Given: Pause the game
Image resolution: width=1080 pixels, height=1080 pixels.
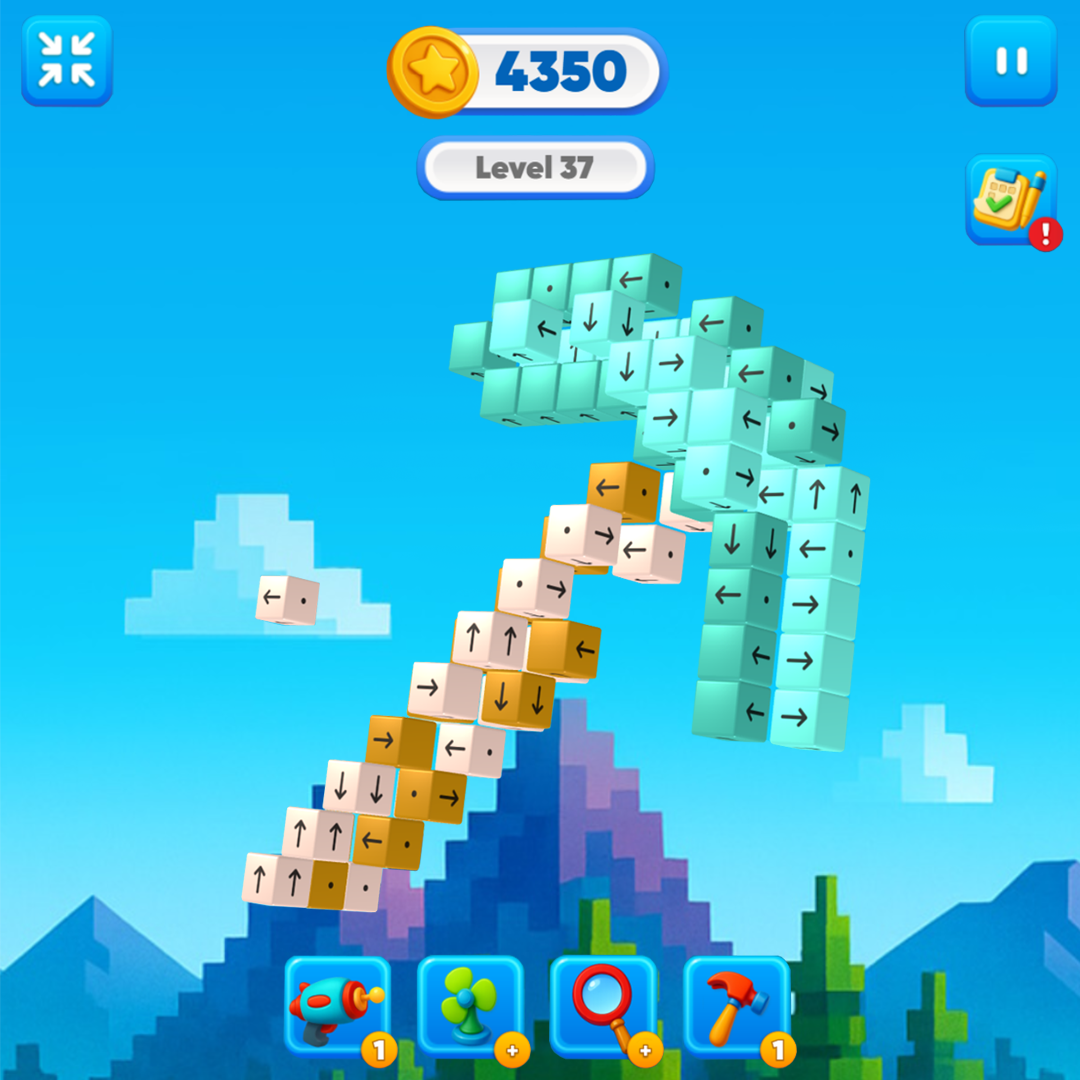Looking at the screenshot, I should point(1010,61).
